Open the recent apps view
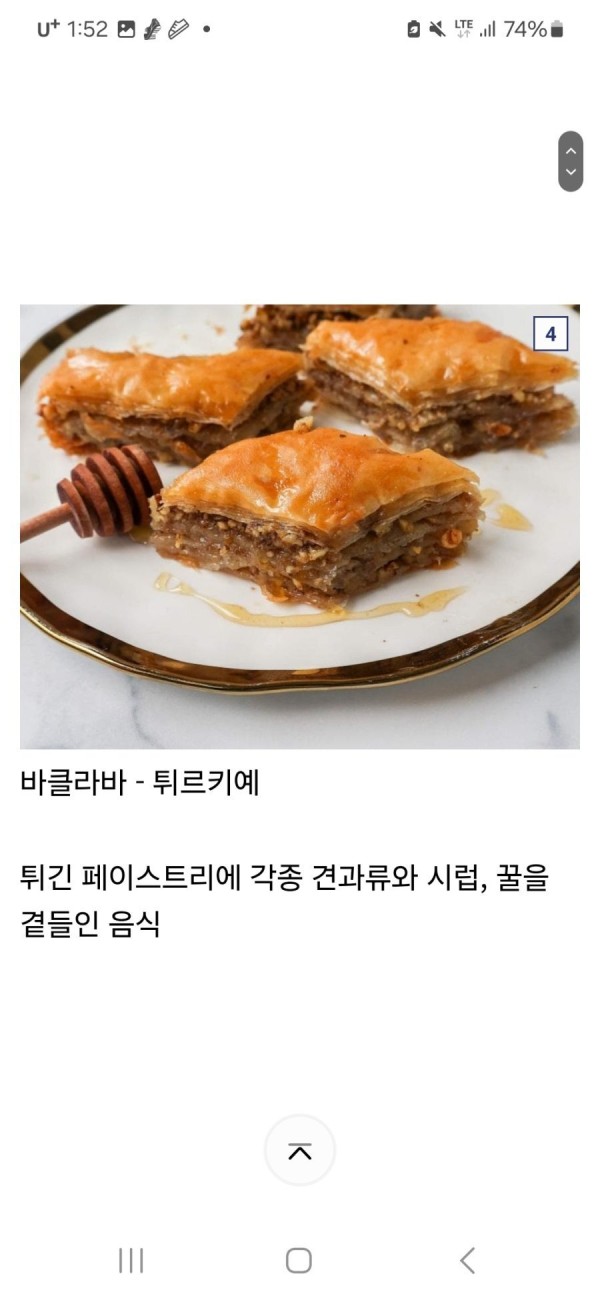Viewport: 600px width, 1300px height. pos(131,1260)
